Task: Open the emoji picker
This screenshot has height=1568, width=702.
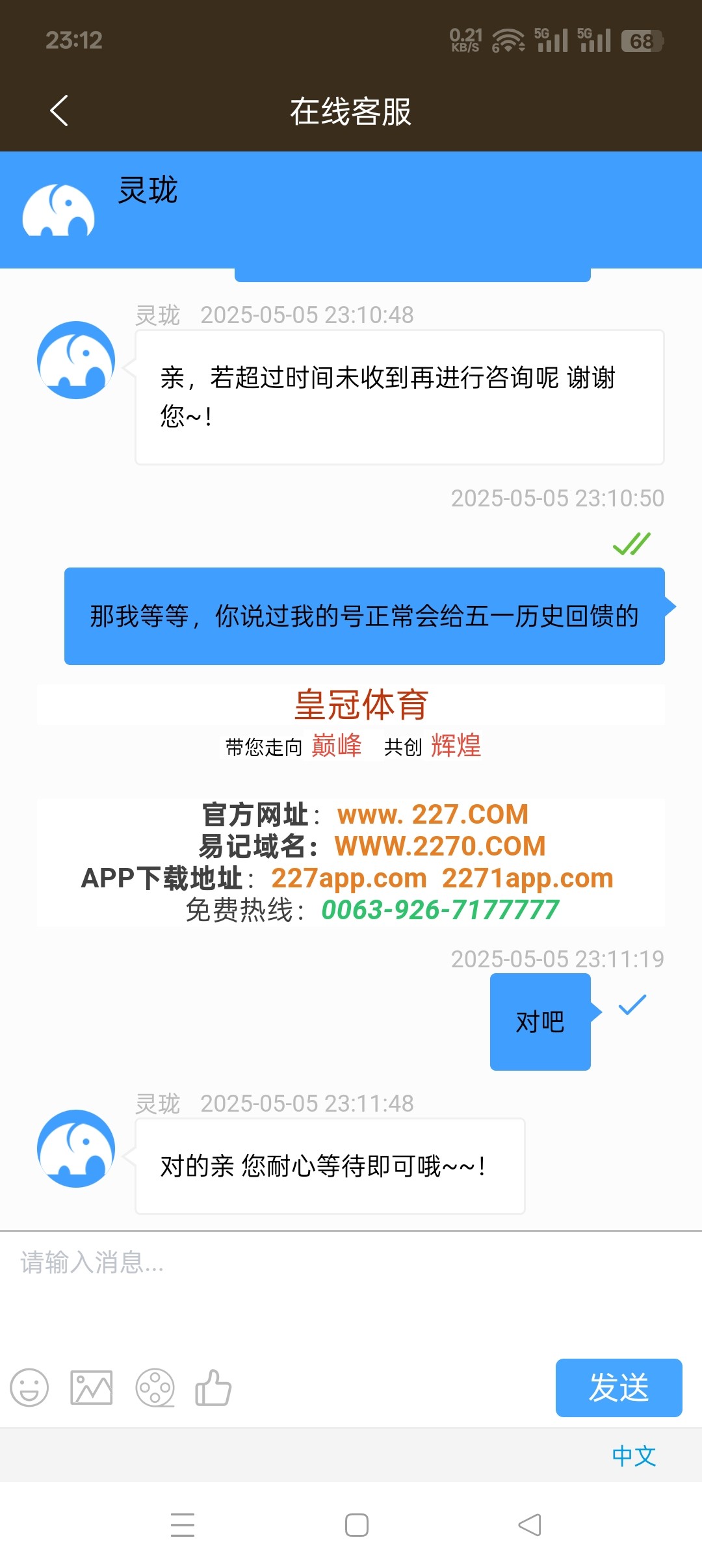Action: point(29,1387)
